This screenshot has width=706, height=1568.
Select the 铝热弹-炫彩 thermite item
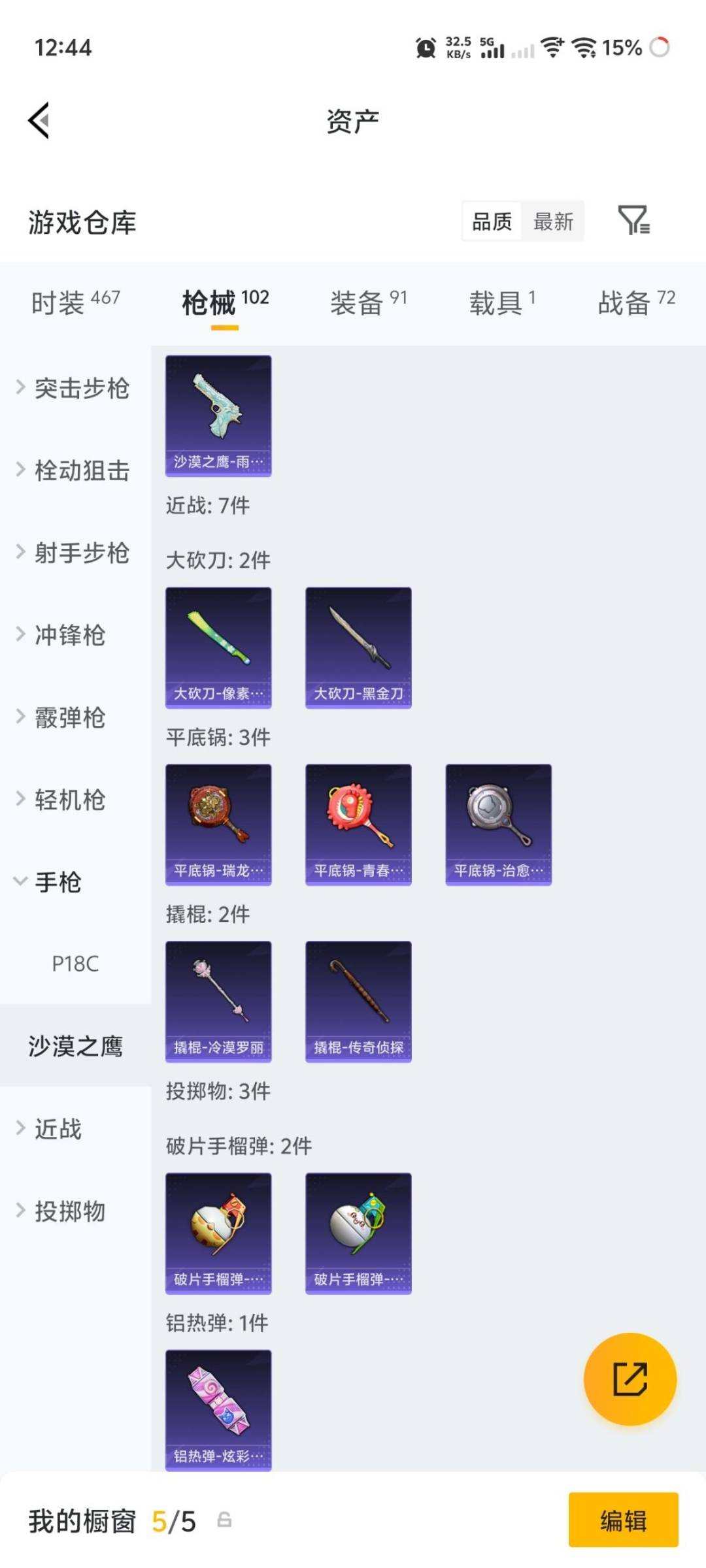click(x=218, y=1411)
